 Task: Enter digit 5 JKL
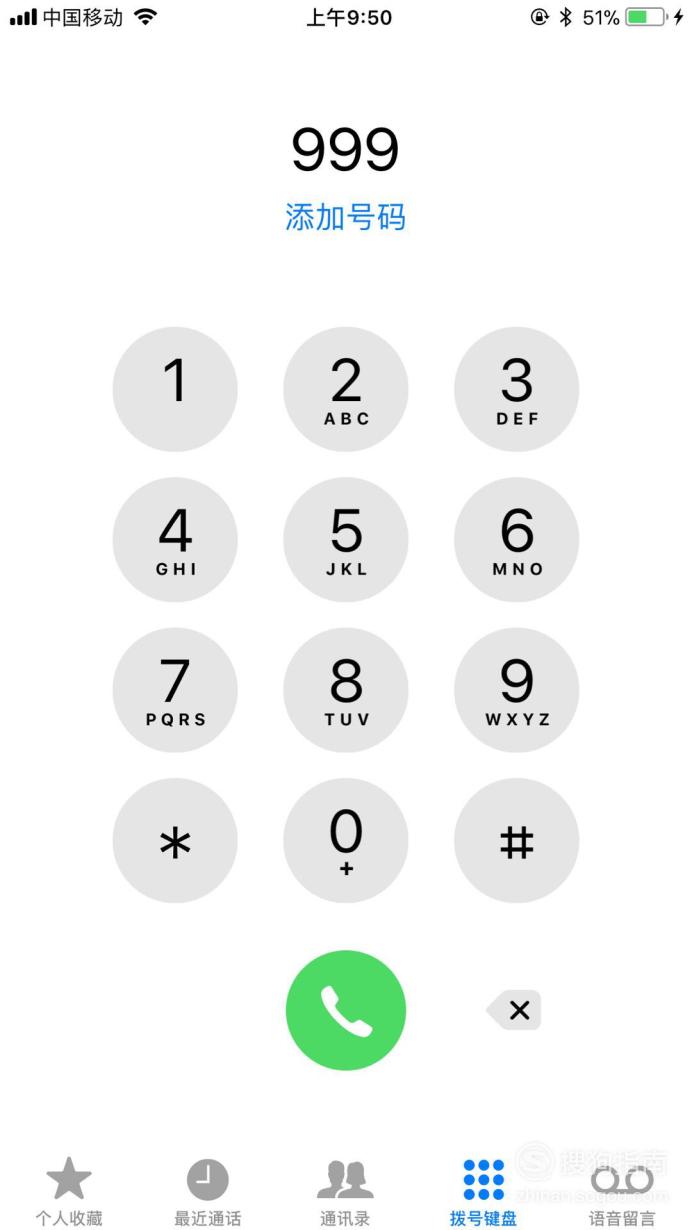pyautogui.click(x=346, y=540)
